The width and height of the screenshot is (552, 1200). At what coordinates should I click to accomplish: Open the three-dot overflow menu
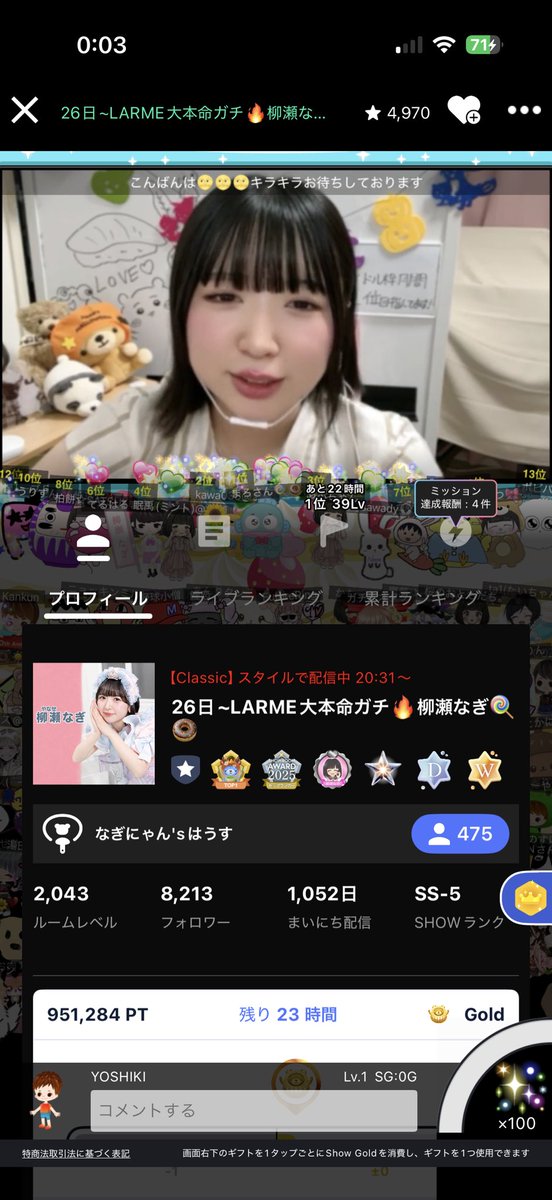point(524,112)
